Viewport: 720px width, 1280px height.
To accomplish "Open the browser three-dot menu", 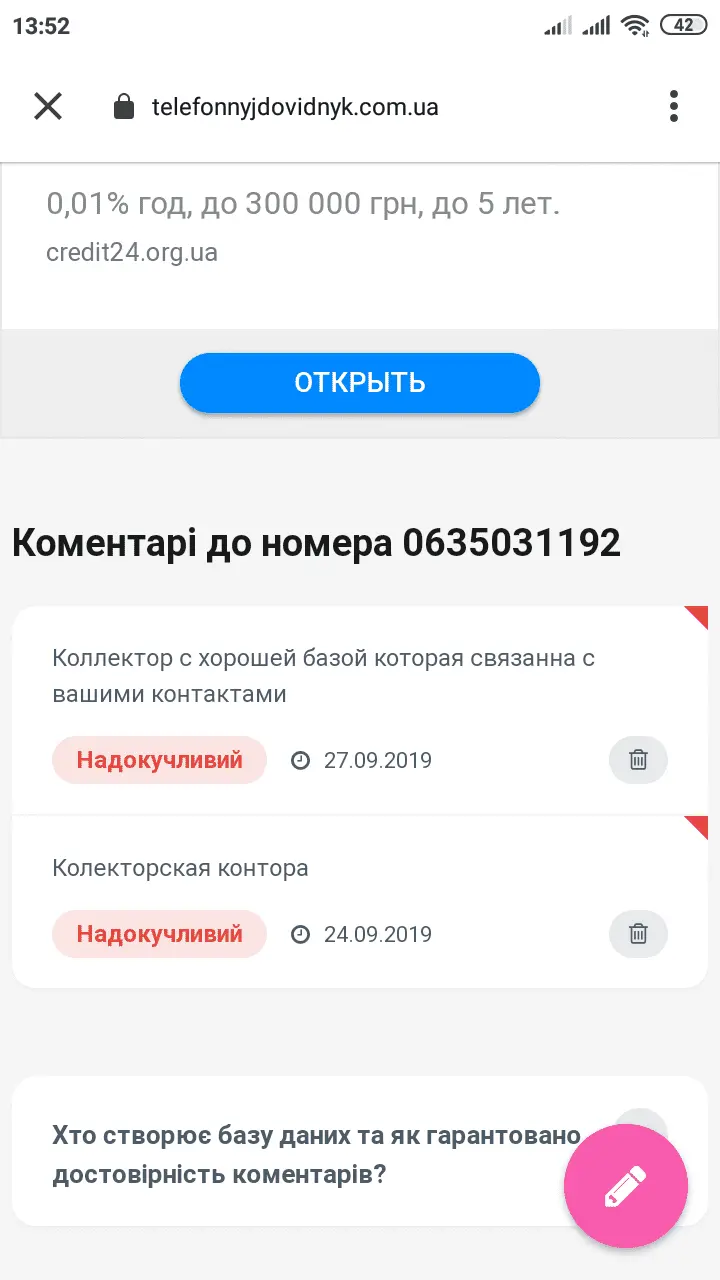I will click(673, 106).
